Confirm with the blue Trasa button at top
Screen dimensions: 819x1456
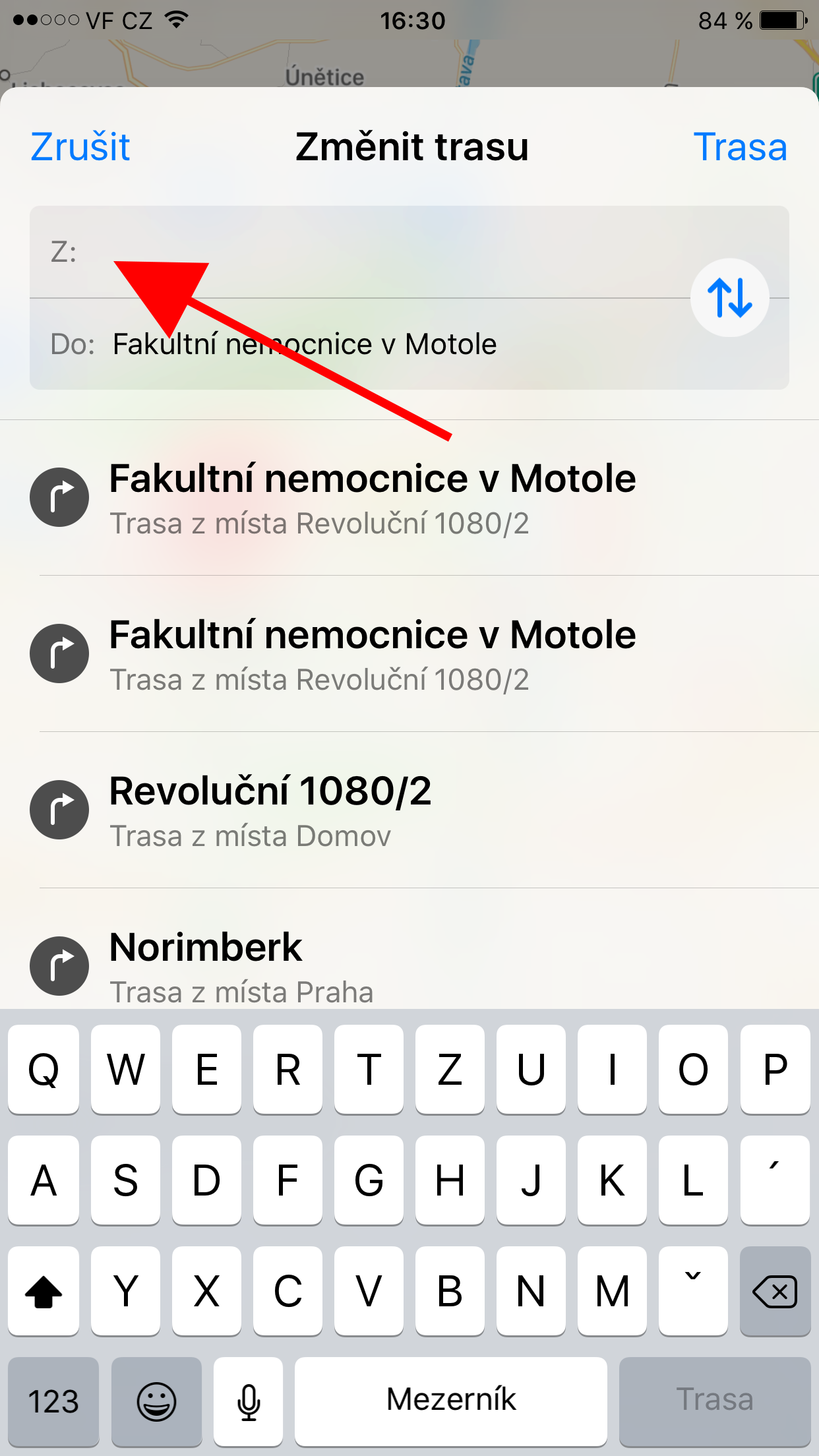(740, 146)
